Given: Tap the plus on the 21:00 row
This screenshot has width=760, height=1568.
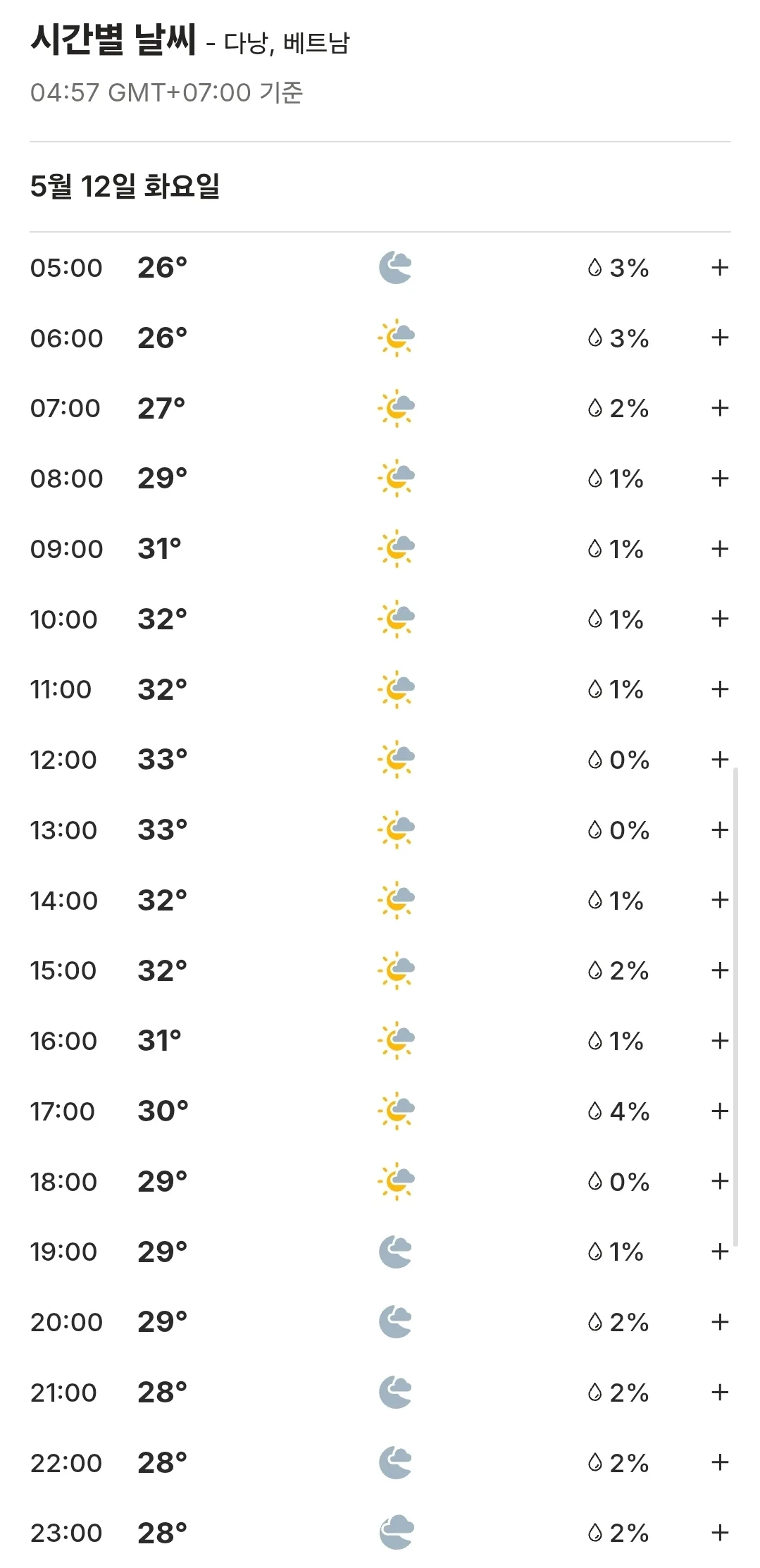Looking at the screenshot, I should click(x=719, y=1393).
